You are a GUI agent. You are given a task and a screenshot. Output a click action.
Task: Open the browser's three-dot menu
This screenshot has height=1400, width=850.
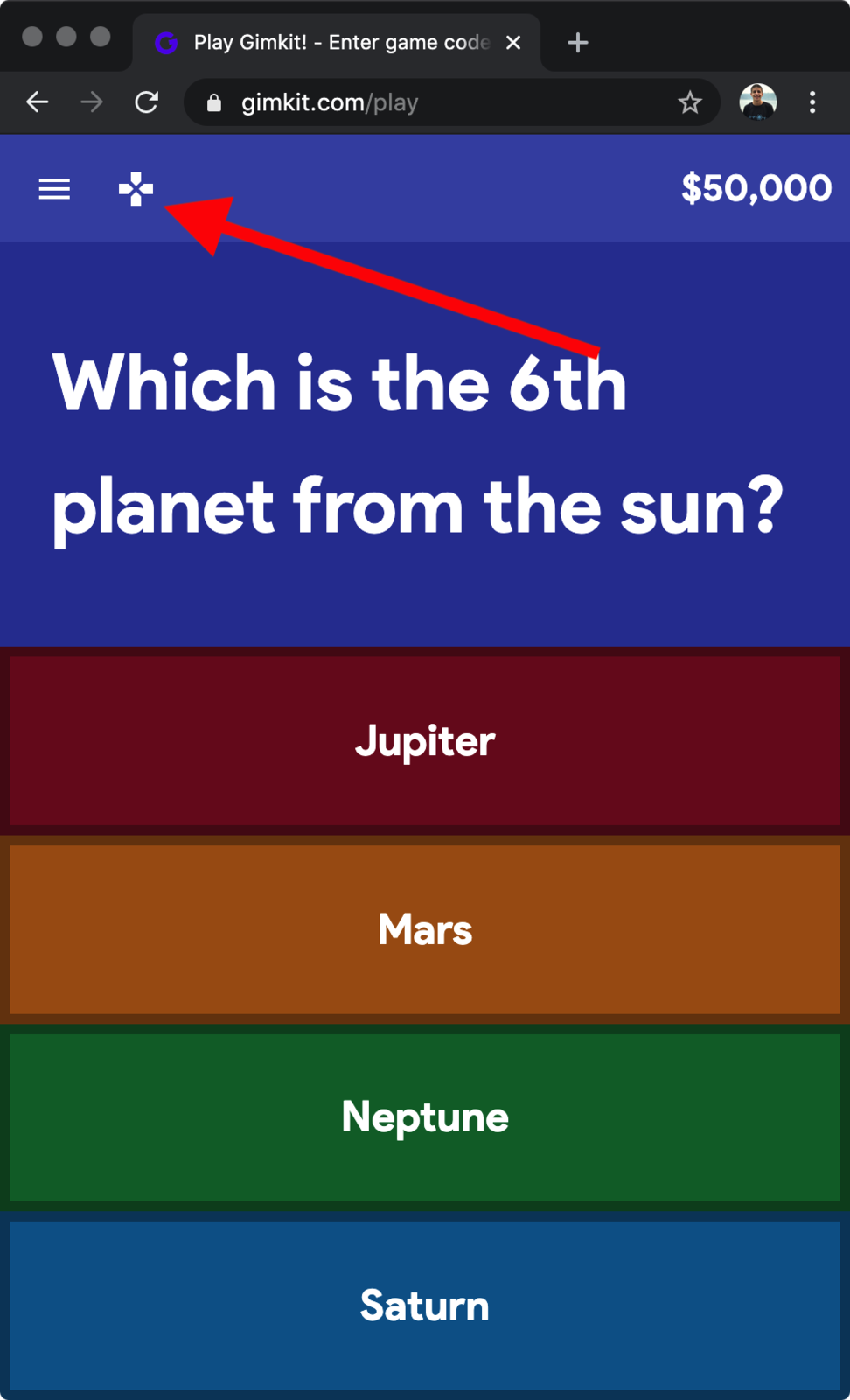tap(812, 102)
